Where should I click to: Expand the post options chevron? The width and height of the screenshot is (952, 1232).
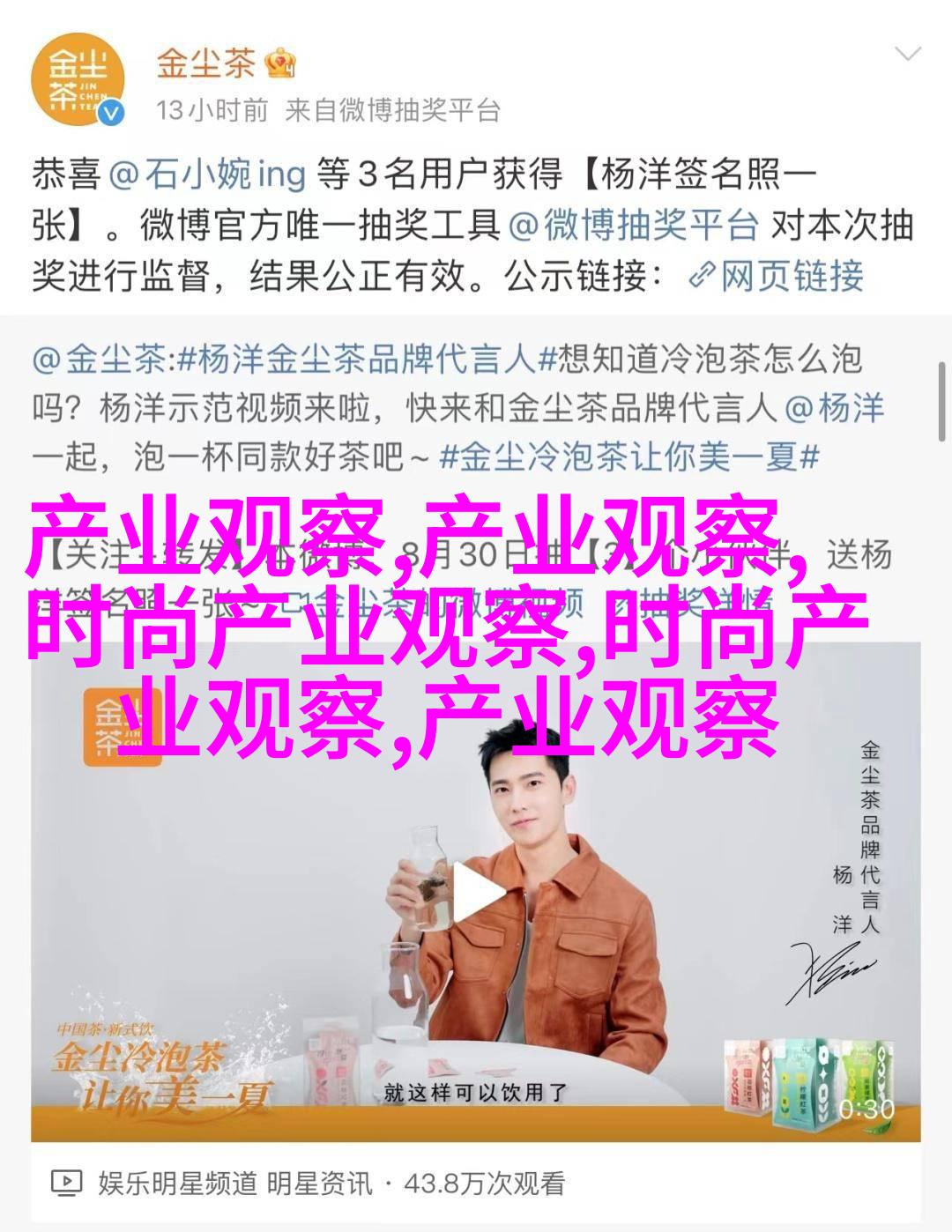(906, 55)
